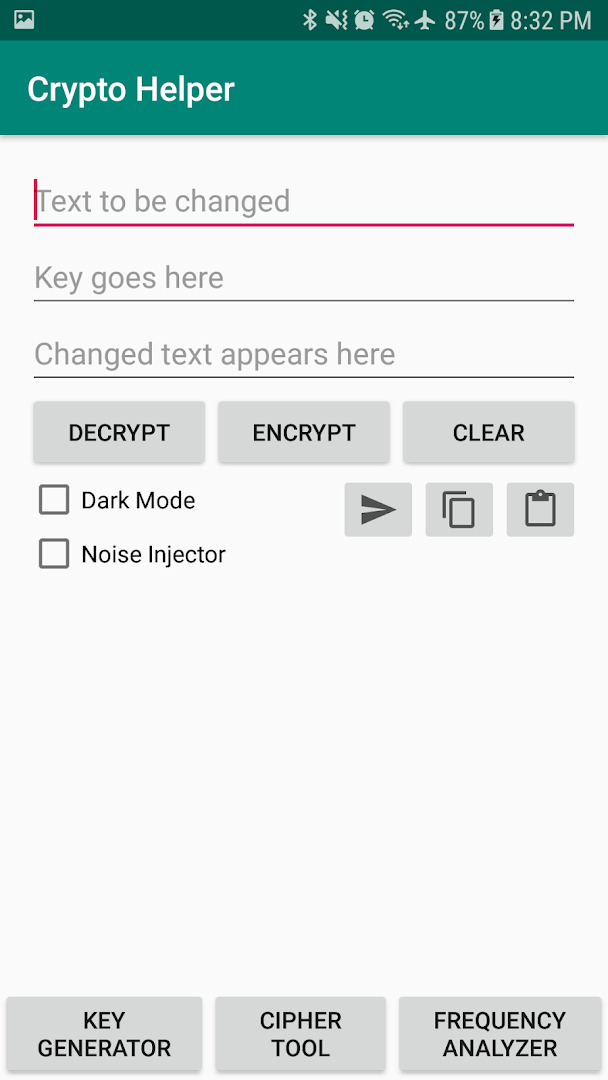Hit the DECRYPT button
608x1080 pixels.
[x=119, y=433]
